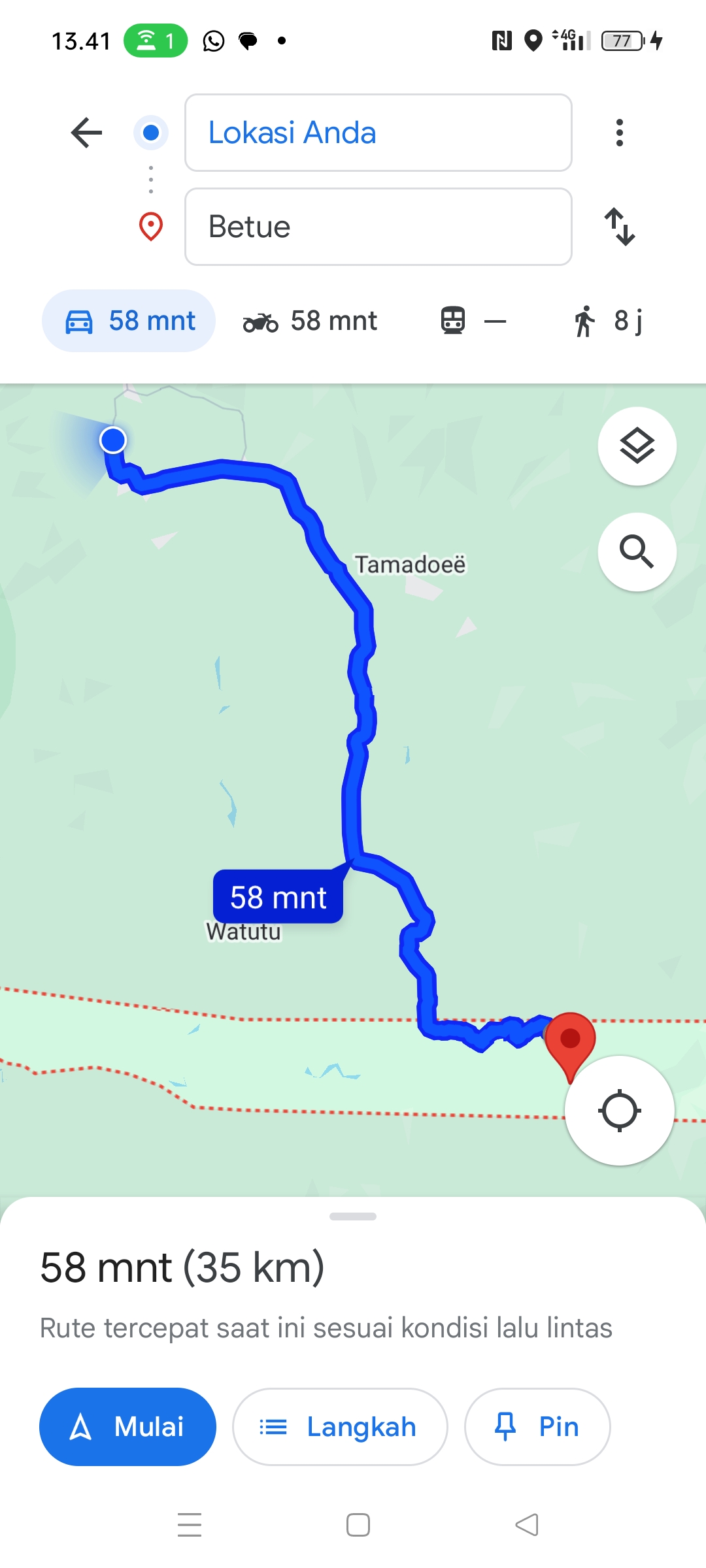View route steps via Langkah
The height and width of the screenshot is (1568, 706).
[340, 1427]
